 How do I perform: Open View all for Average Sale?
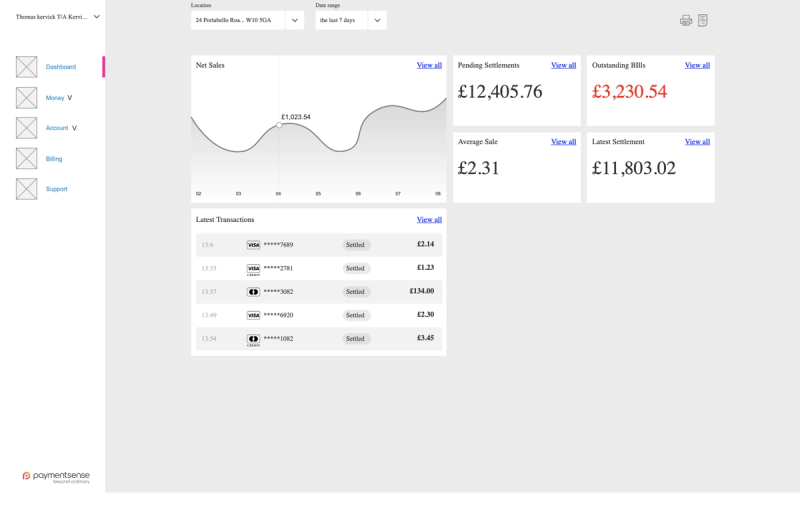[x=563, y=142]
